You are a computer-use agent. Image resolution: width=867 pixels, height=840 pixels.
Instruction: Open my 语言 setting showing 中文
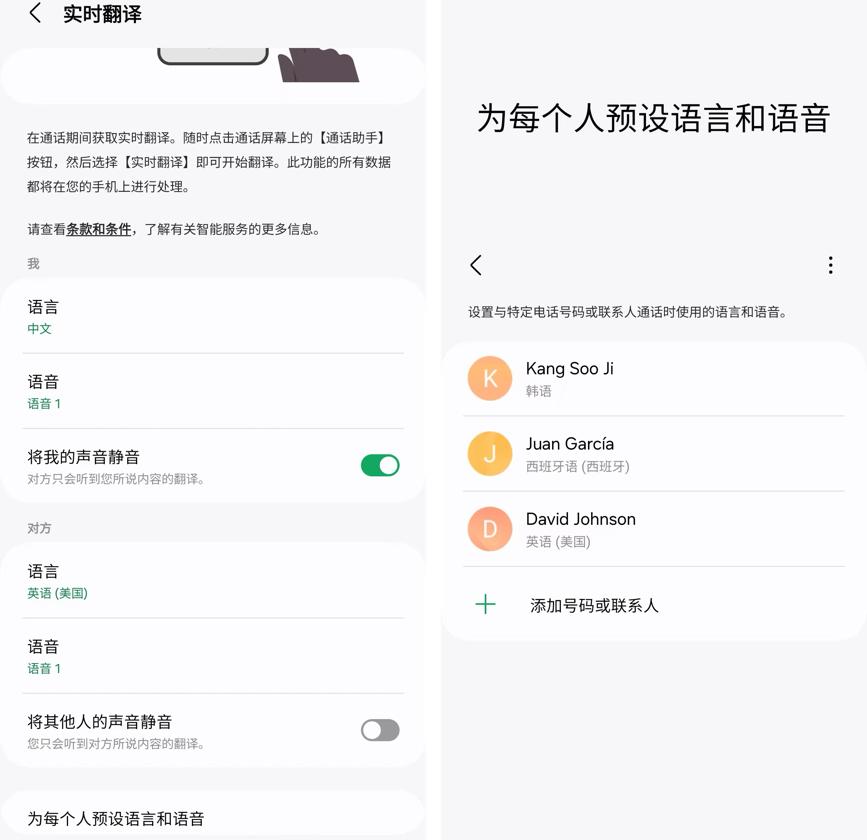tap(212, 317)
